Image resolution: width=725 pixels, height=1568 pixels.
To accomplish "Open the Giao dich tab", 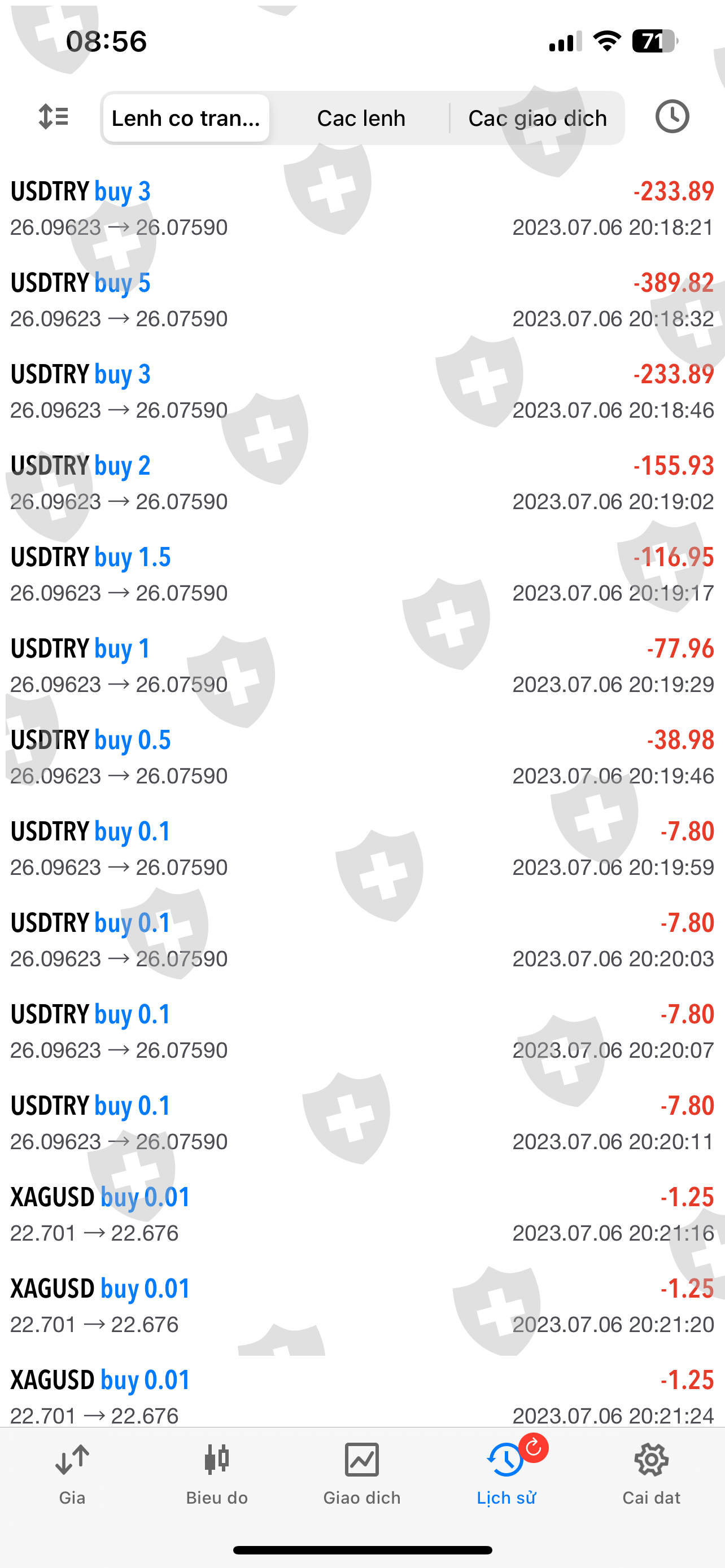I will [361, 1474].
